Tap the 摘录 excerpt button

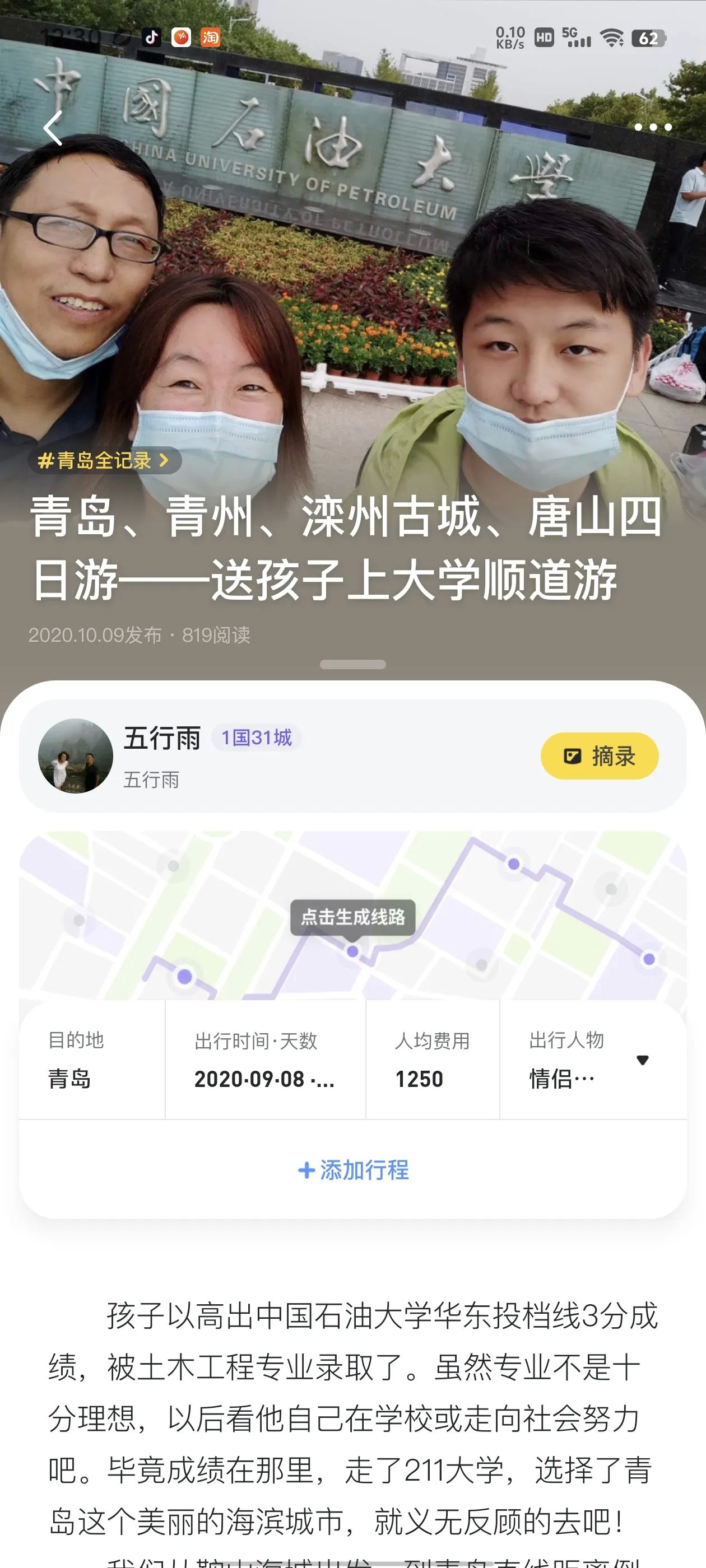click(600, 756)
